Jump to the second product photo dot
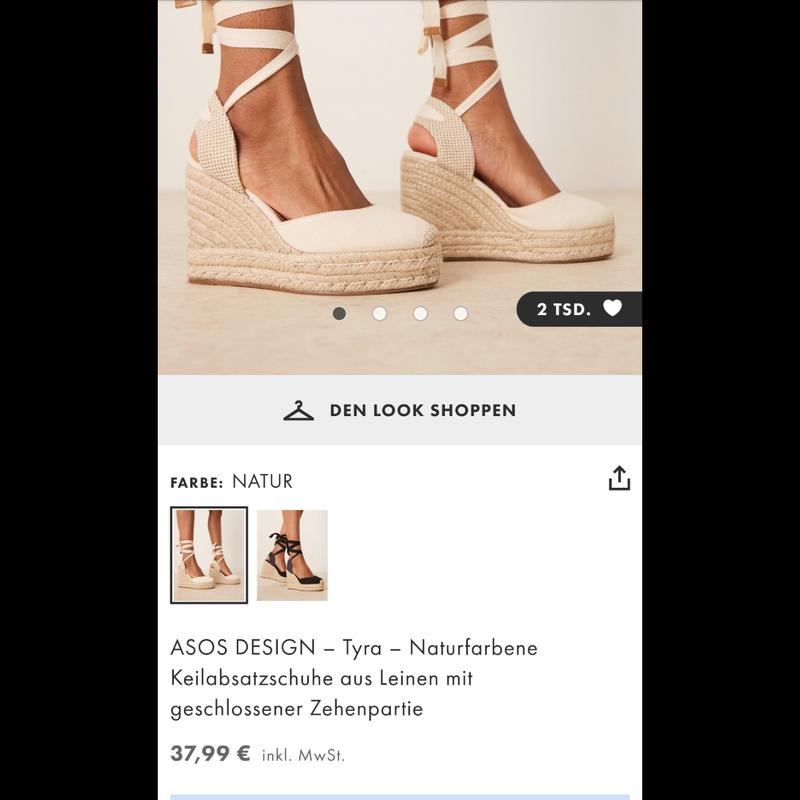800x800 pixels. point(380,313)
